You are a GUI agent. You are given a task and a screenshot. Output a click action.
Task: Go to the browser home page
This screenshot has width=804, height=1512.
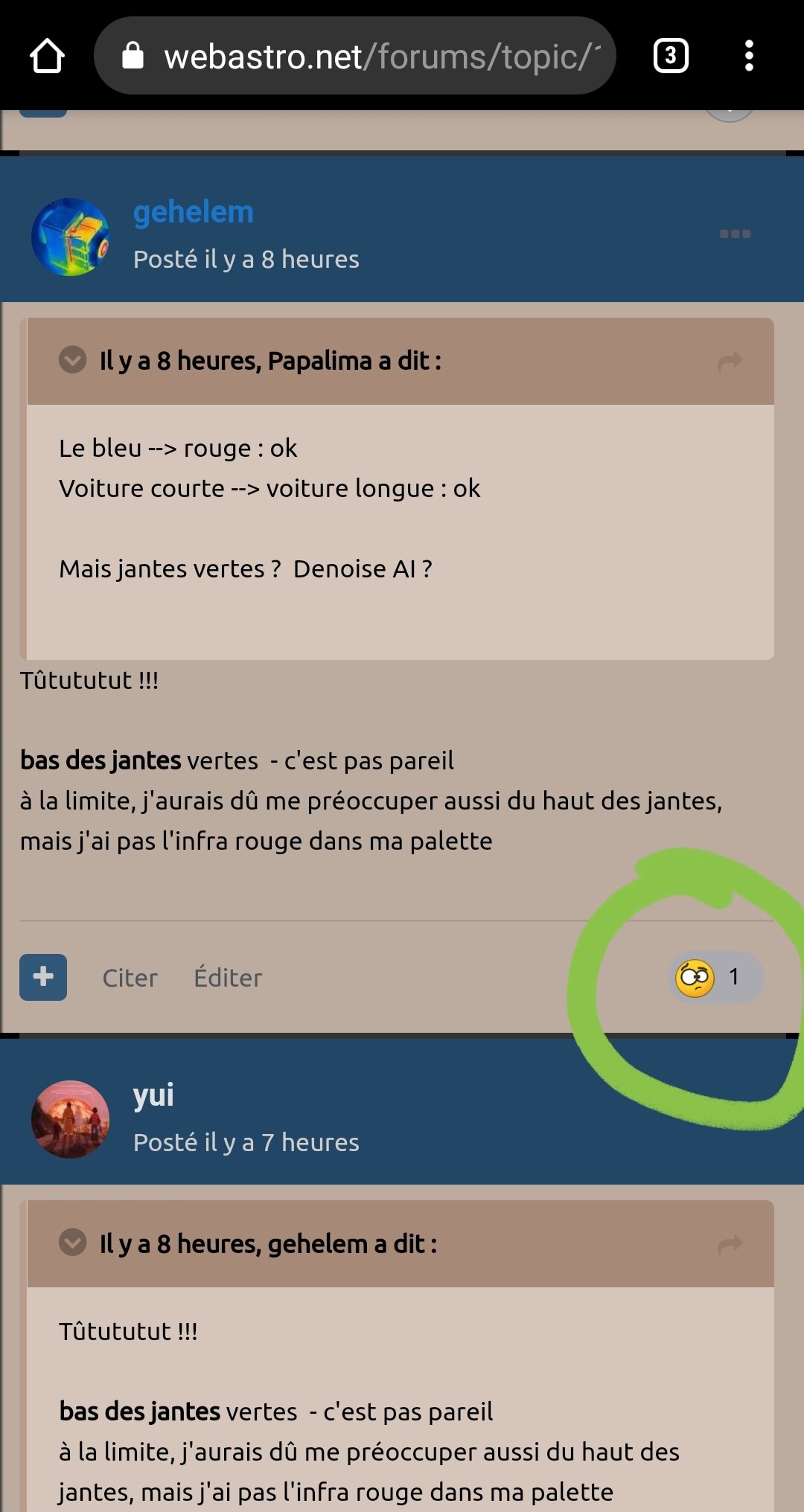(47, 57)
